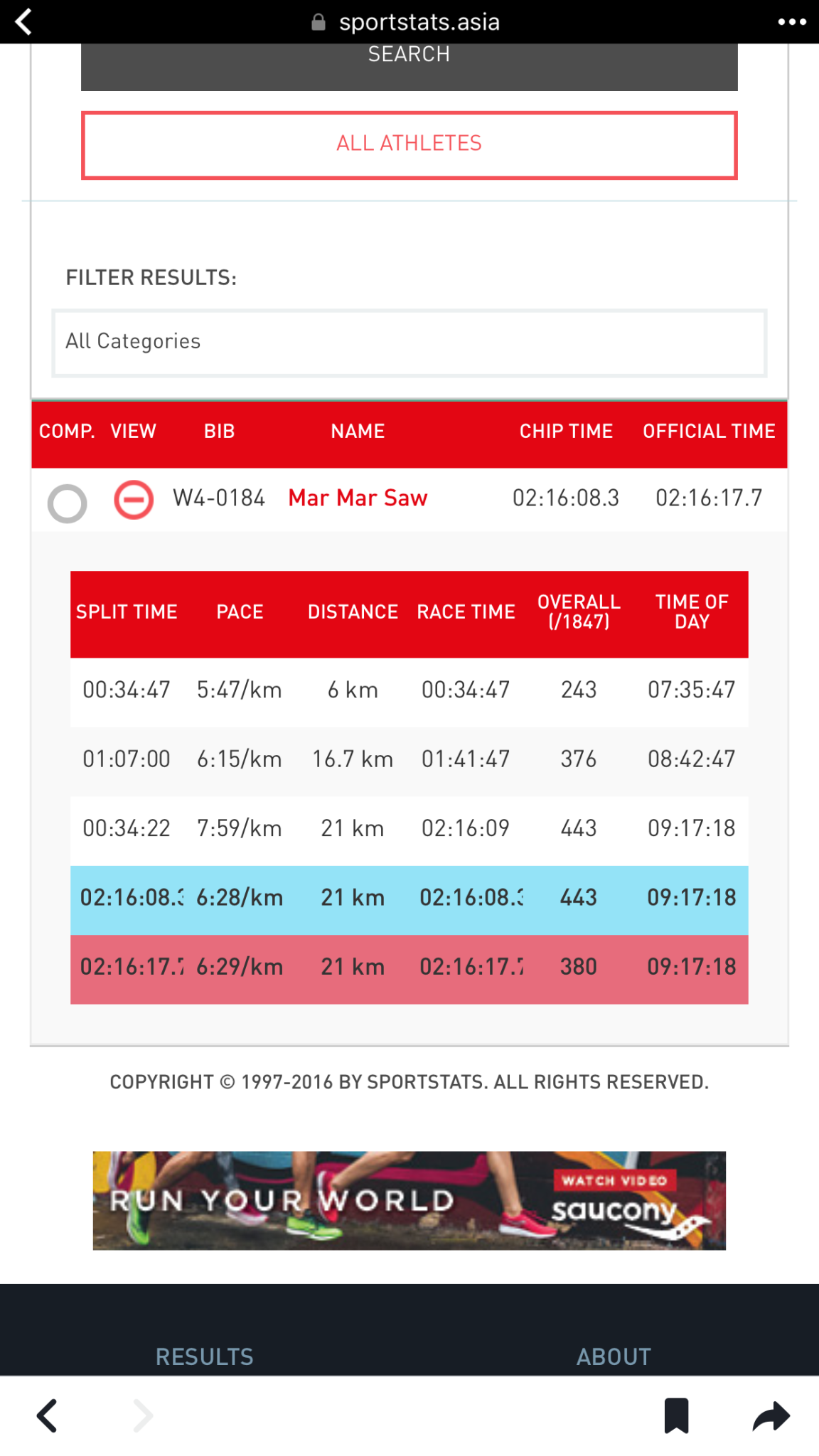Collapse the split details with the minus icon

pos(134,500)
